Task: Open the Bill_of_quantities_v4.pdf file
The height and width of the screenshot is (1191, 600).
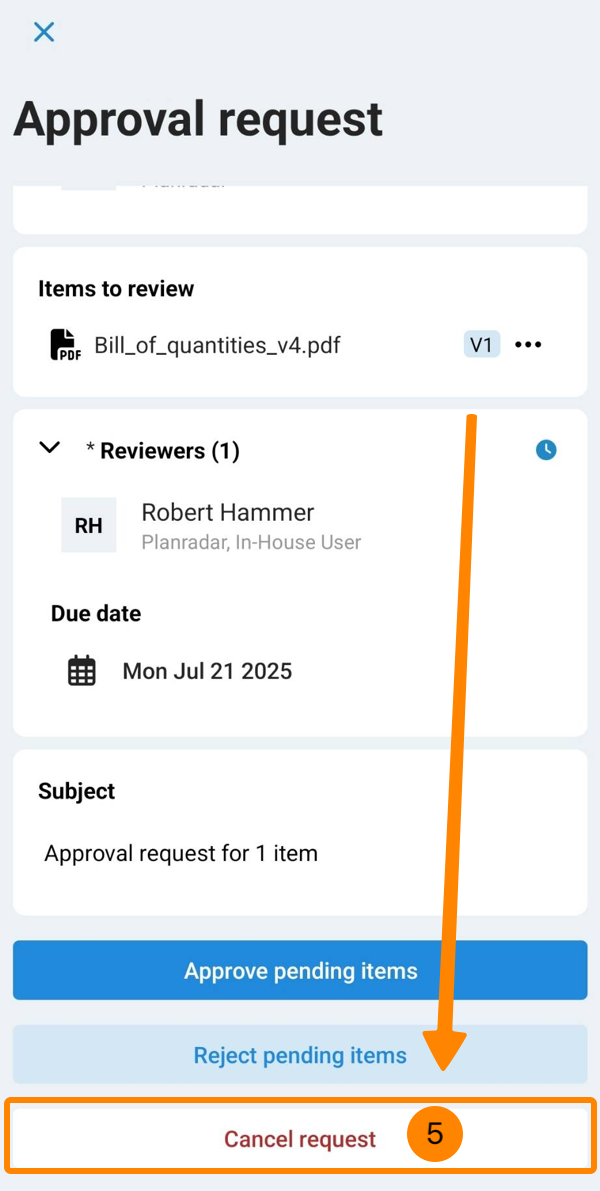Action: pos(217,346)
